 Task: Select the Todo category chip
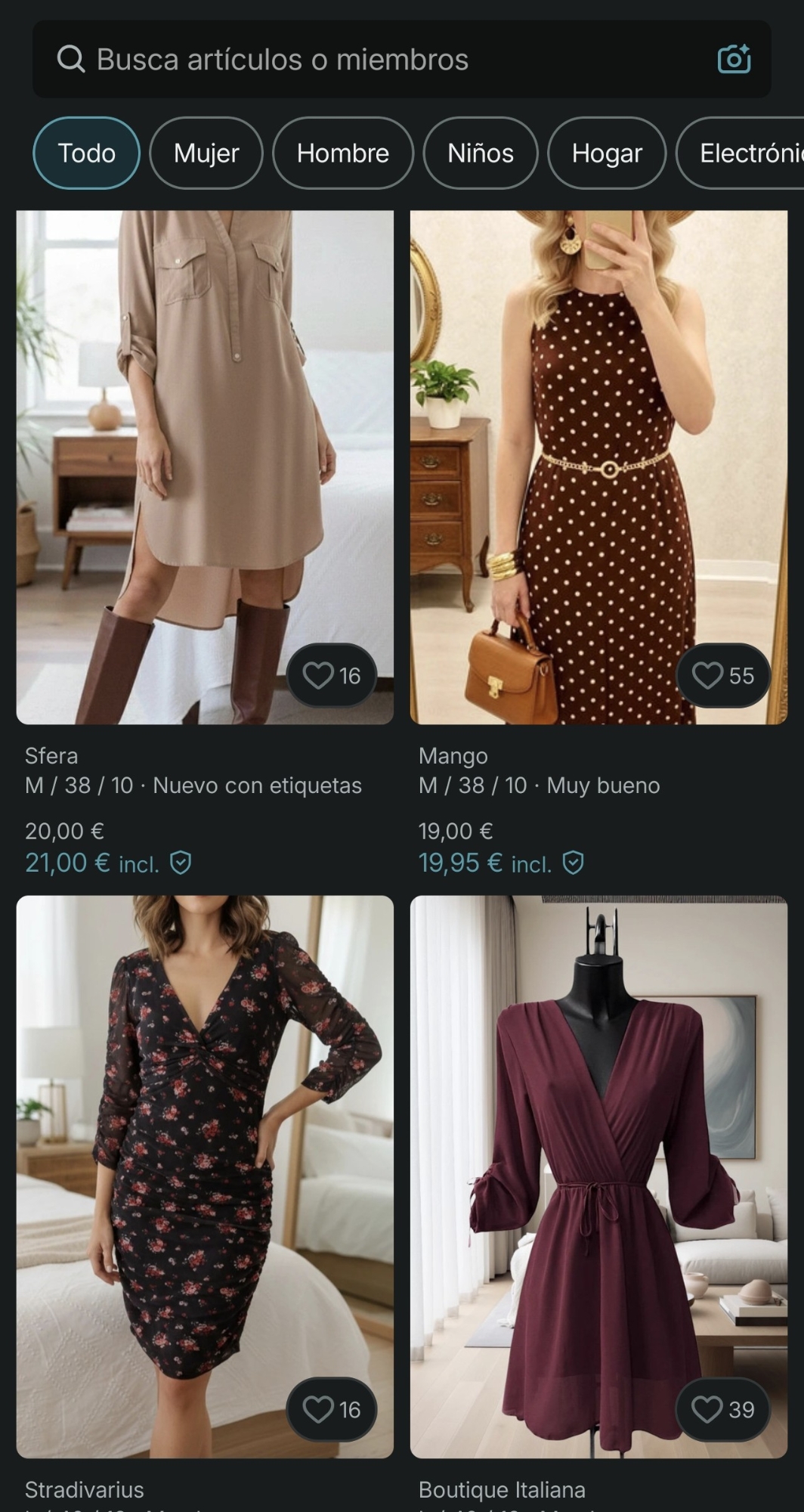86,153
